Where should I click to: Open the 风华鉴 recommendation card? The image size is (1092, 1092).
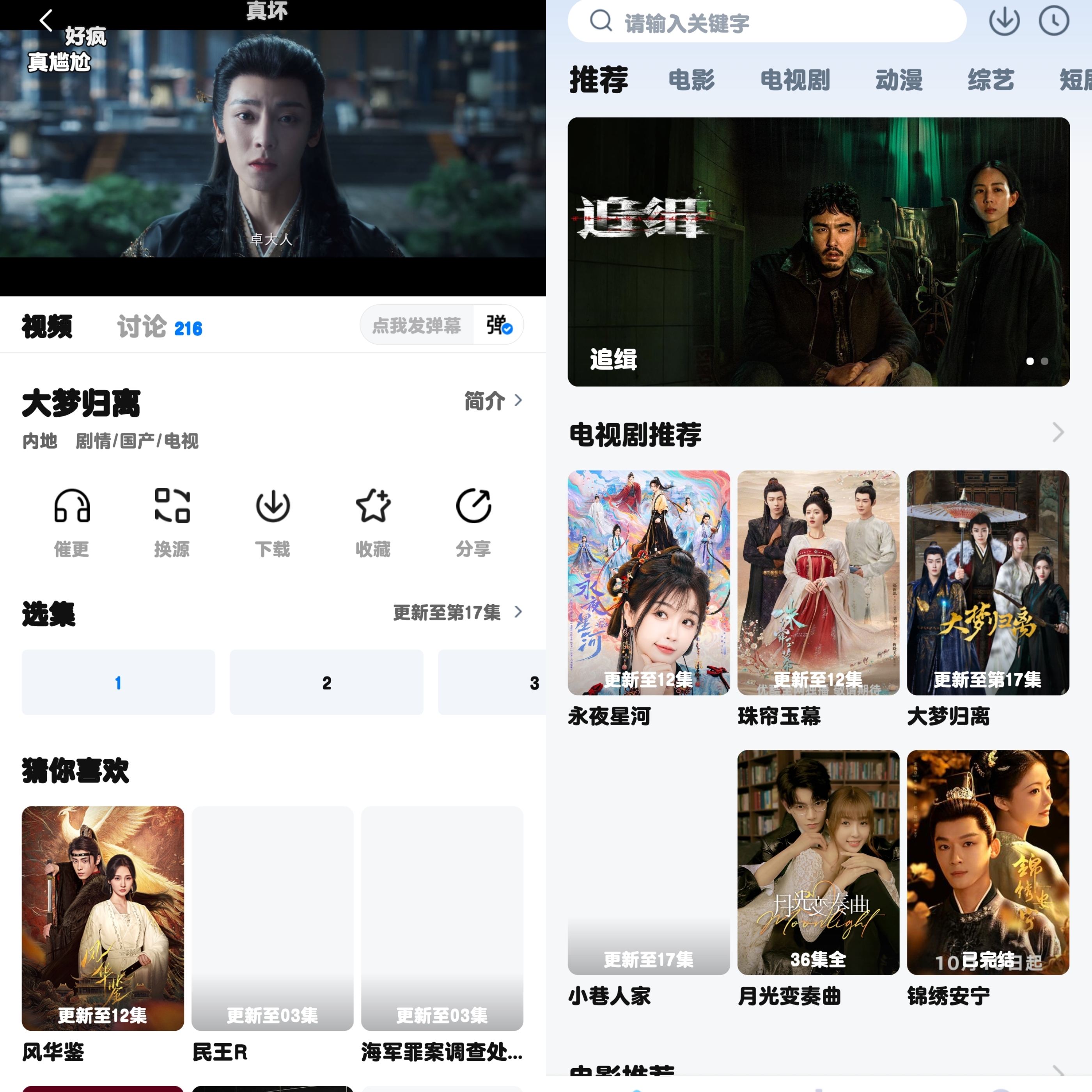coord(103,918)
